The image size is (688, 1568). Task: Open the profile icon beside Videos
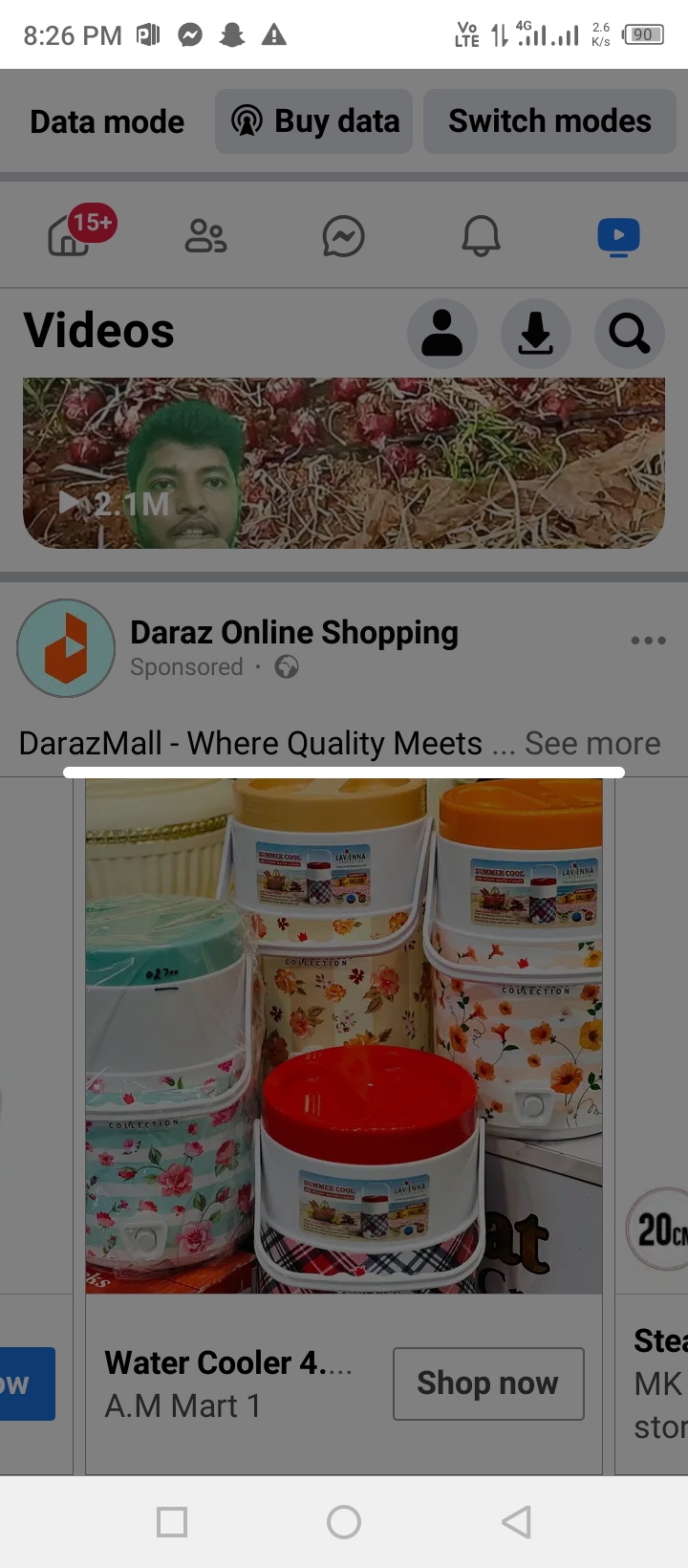[442, 334]
